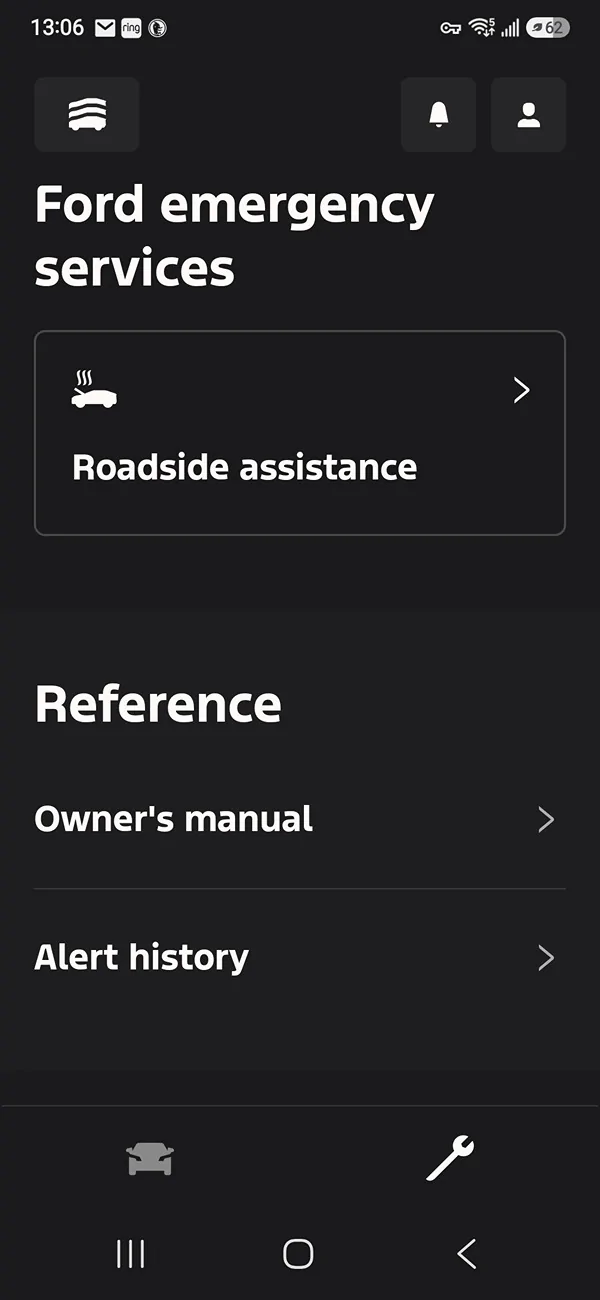Screen dimensions: 600x1300
Task: Switch to the vehicle tab
Action: pyautogui.click(x=150, y=1159)
